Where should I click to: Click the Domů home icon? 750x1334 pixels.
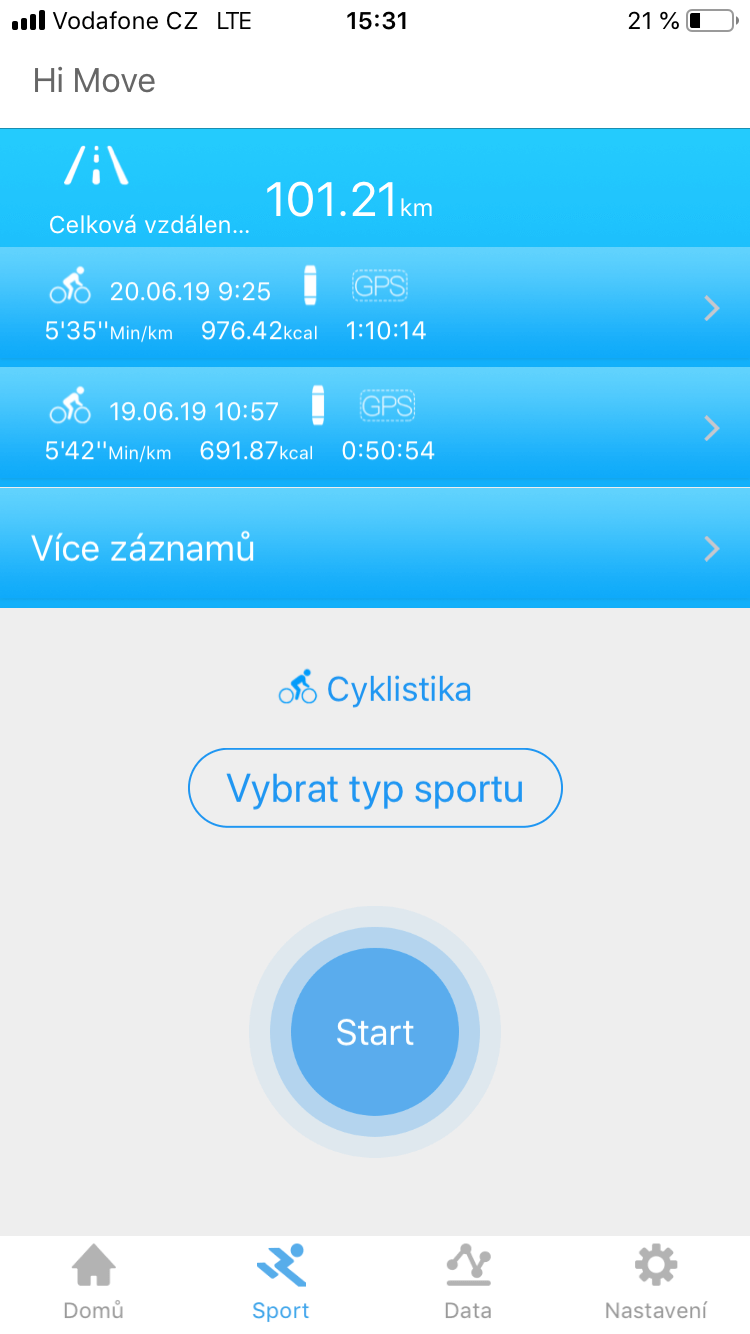pyautogui.click(x=93, y=1266)
